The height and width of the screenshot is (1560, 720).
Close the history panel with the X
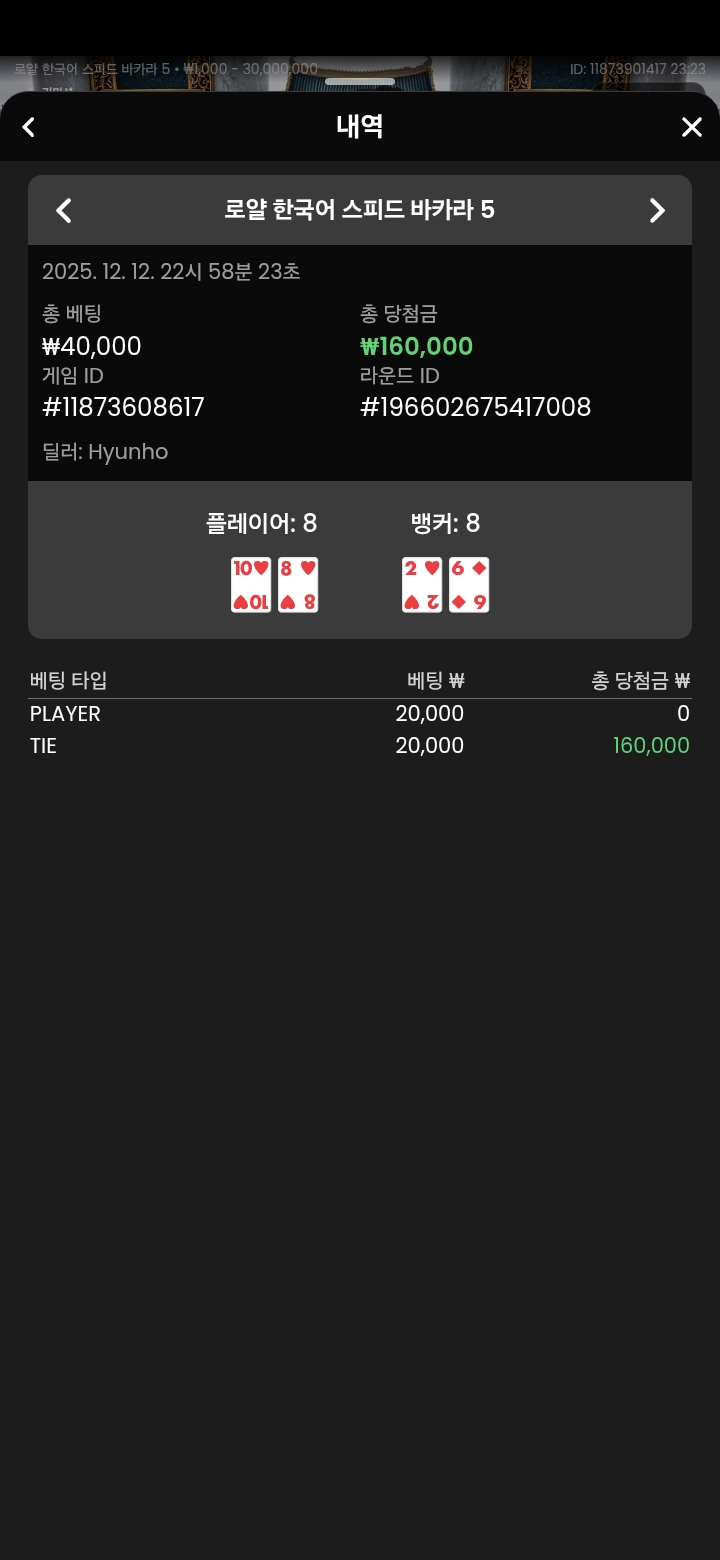click(x=691, y=127)
